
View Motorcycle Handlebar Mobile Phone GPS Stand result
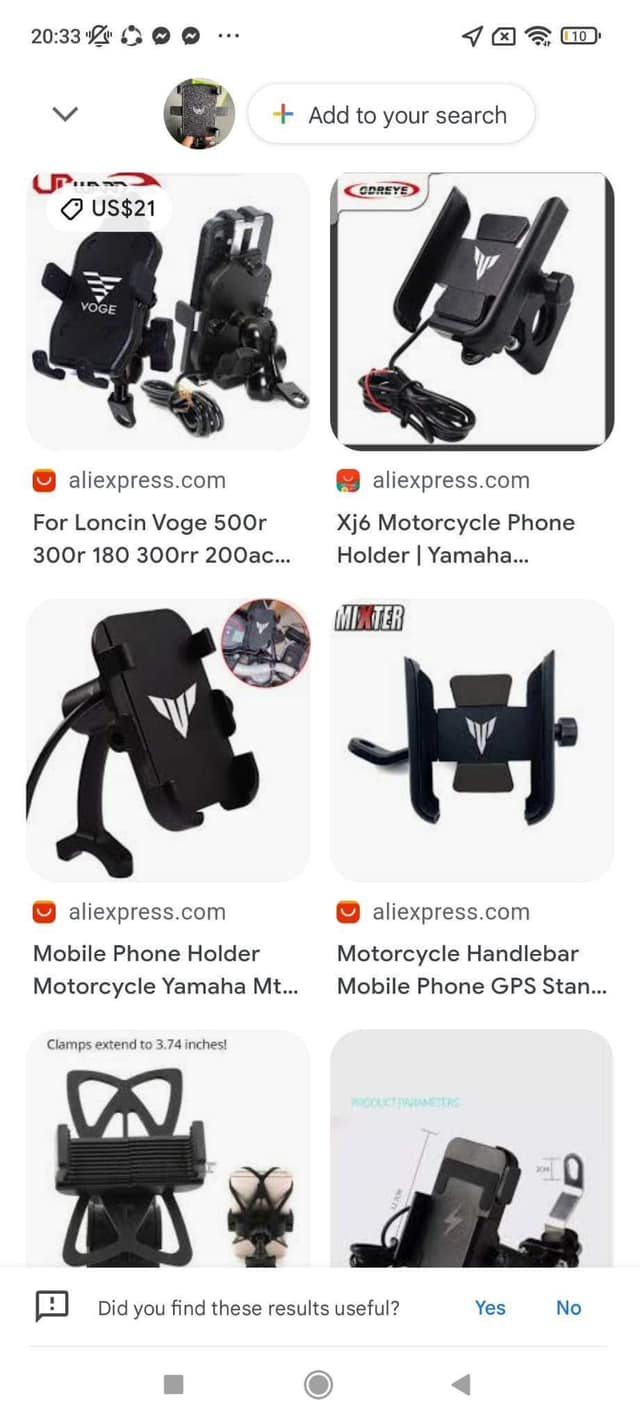point(472,741)
